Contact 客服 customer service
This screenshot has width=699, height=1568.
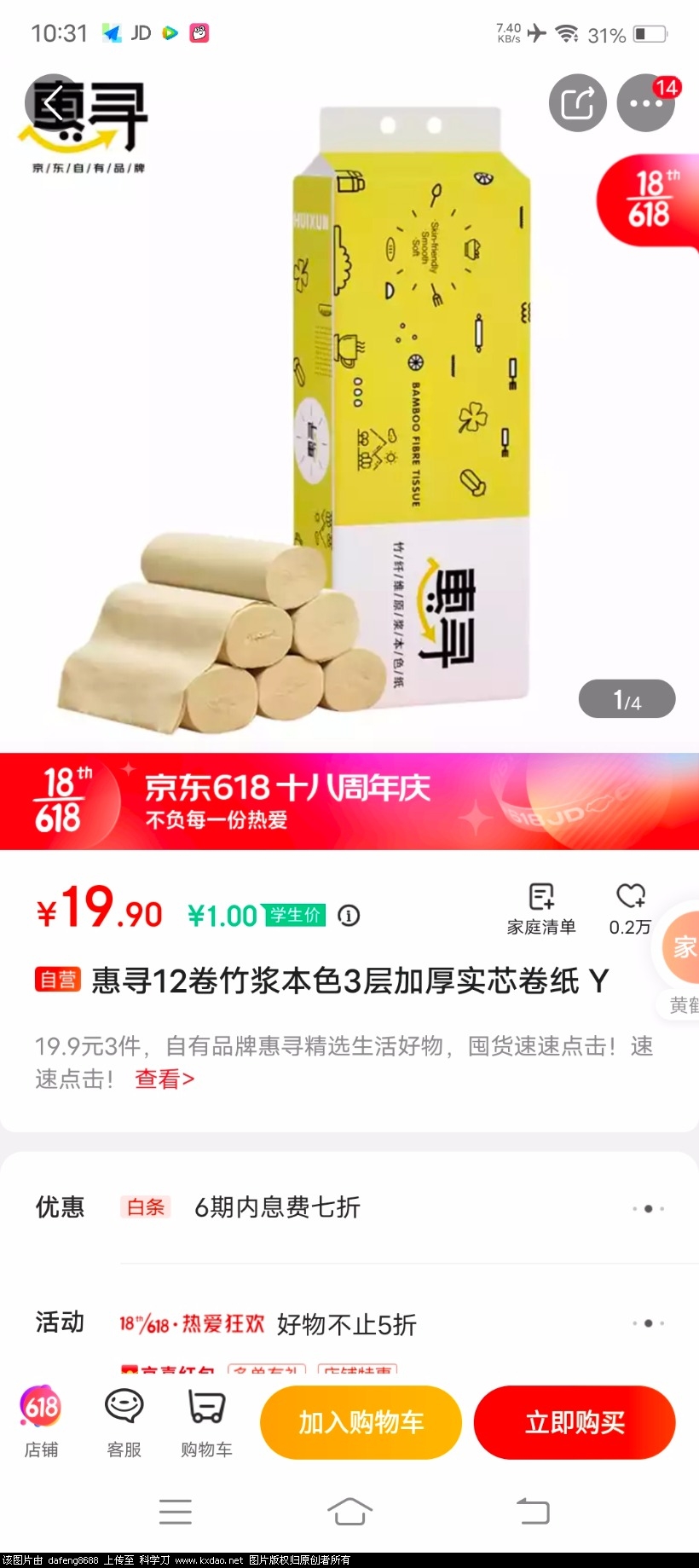(124, 1421)
